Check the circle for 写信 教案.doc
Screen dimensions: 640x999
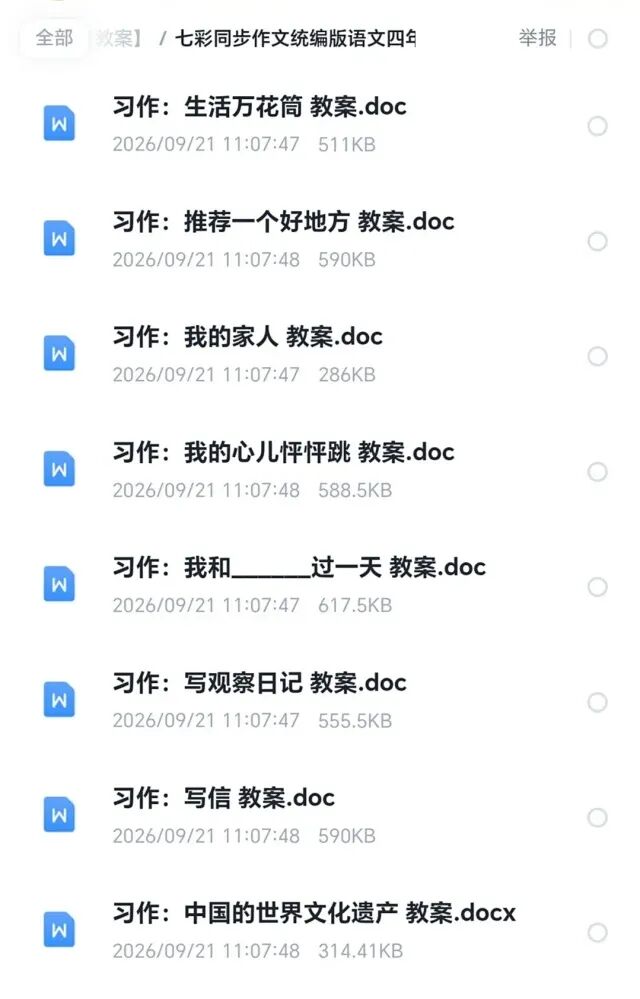[597, 817]
